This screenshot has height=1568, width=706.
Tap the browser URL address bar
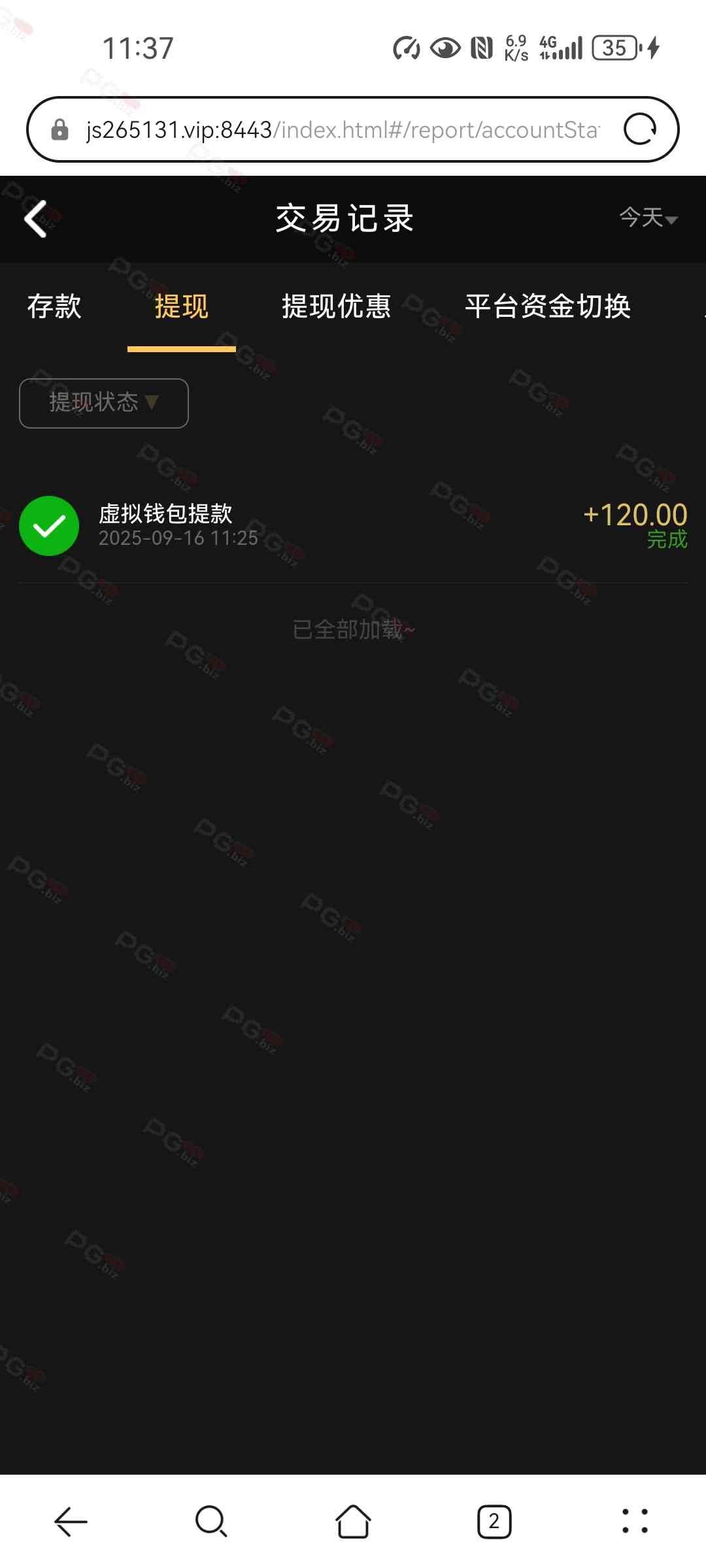tap(340, 130)
